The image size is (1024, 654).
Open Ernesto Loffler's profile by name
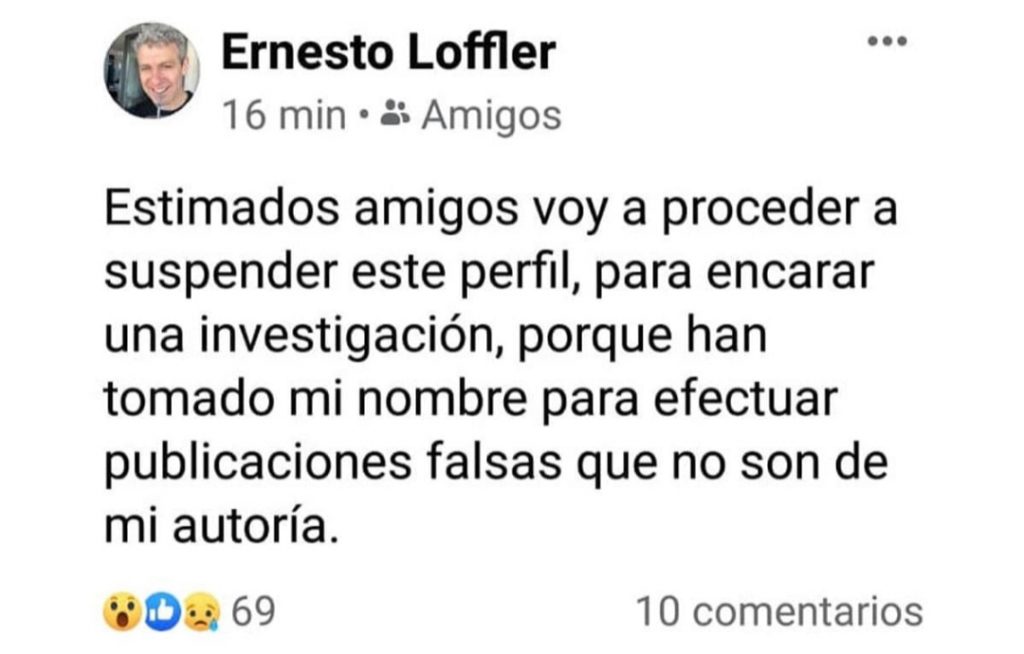(387, 52)
